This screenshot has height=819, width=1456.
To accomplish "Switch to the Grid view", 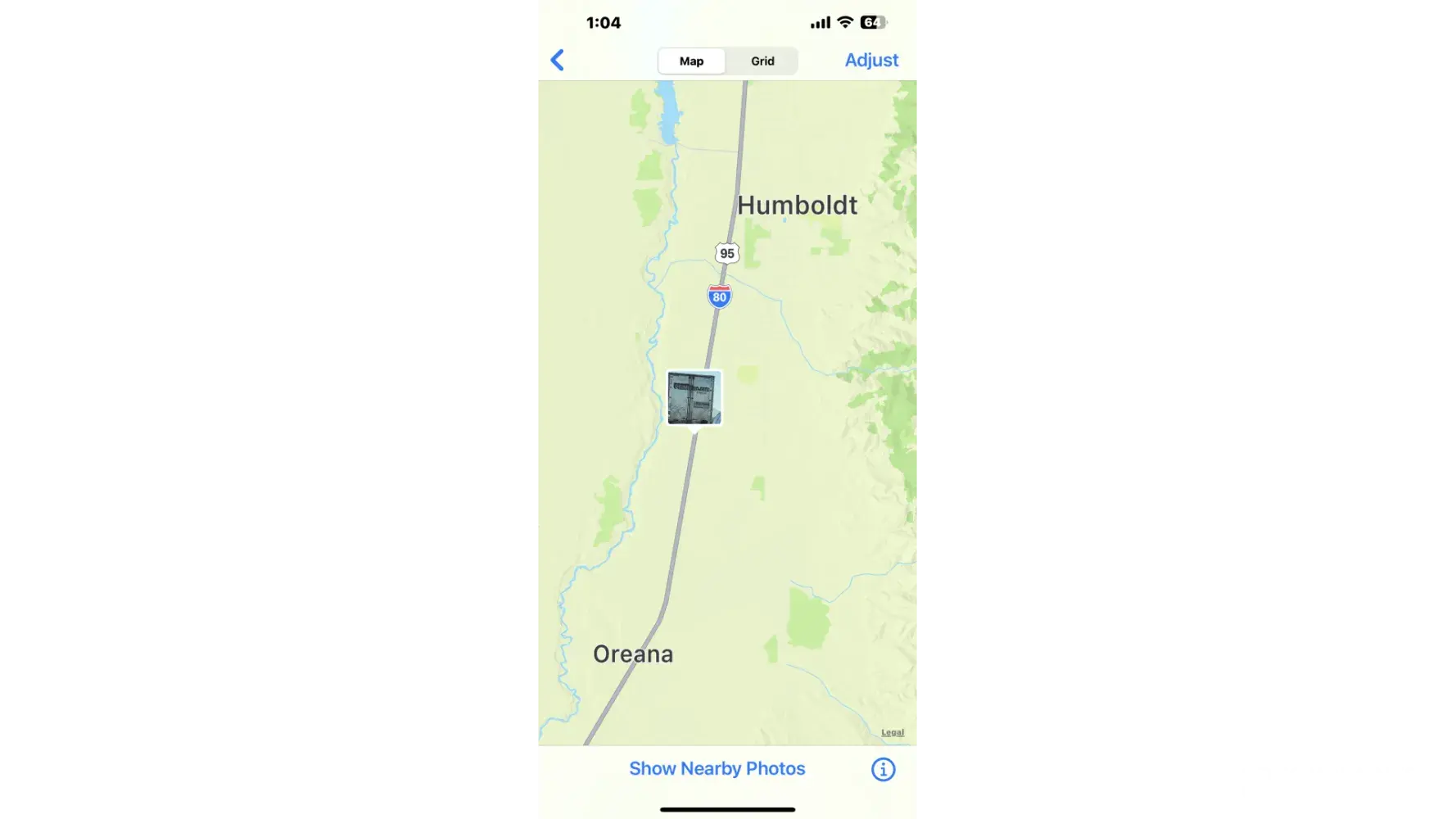I will [x=762, y=61].
